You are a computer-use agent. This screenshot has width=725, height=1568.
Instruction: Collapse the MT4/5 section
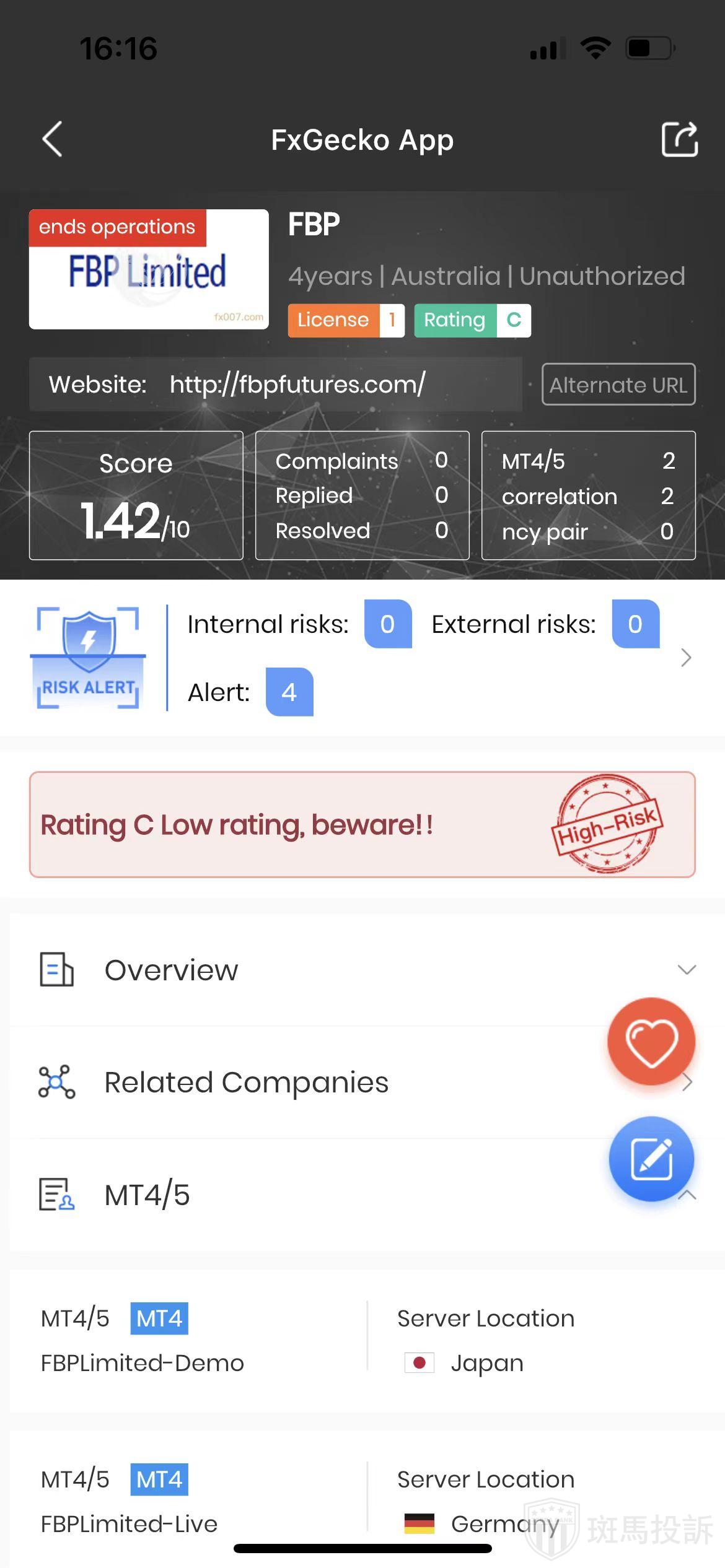point(687,1195)
